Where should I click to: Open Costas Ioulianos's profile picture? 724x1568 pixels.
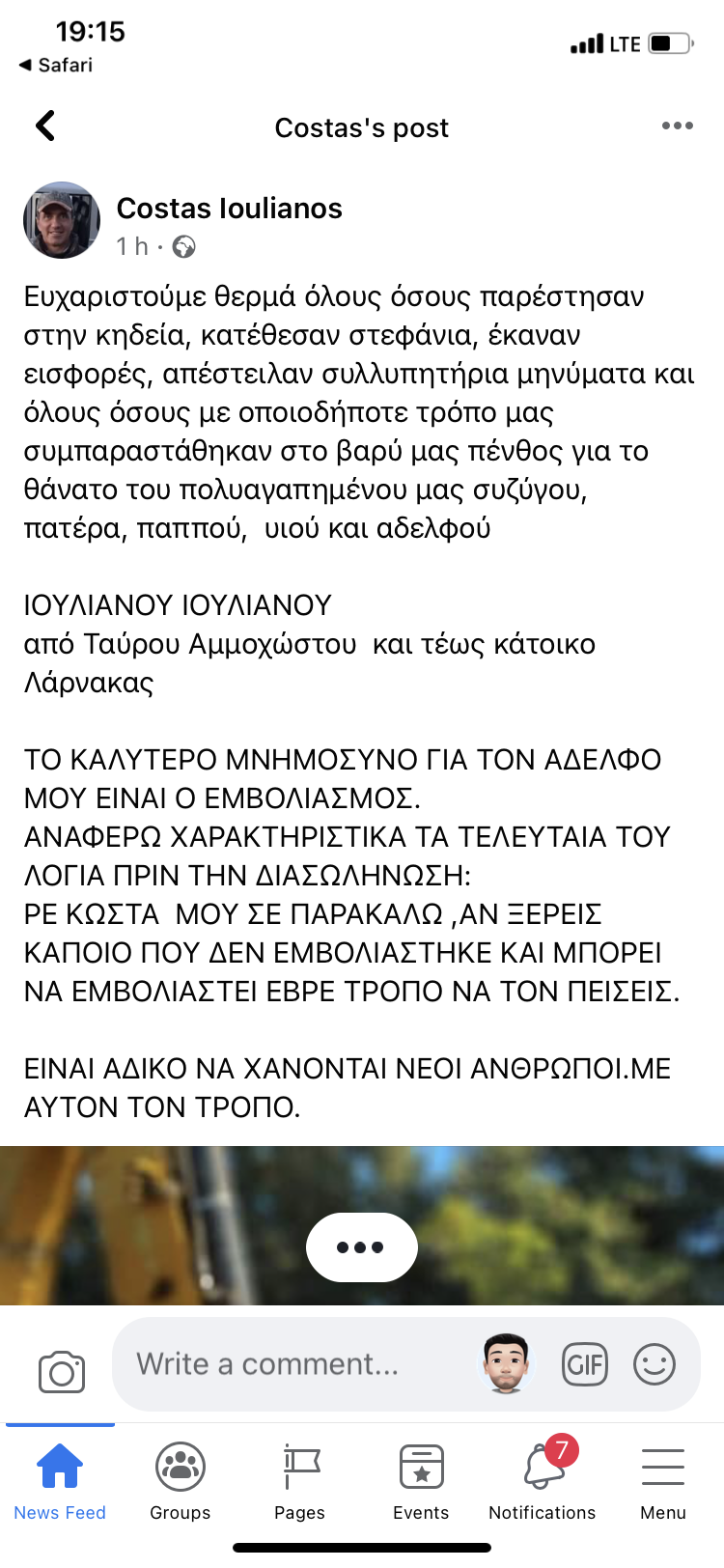coord(62,220)
